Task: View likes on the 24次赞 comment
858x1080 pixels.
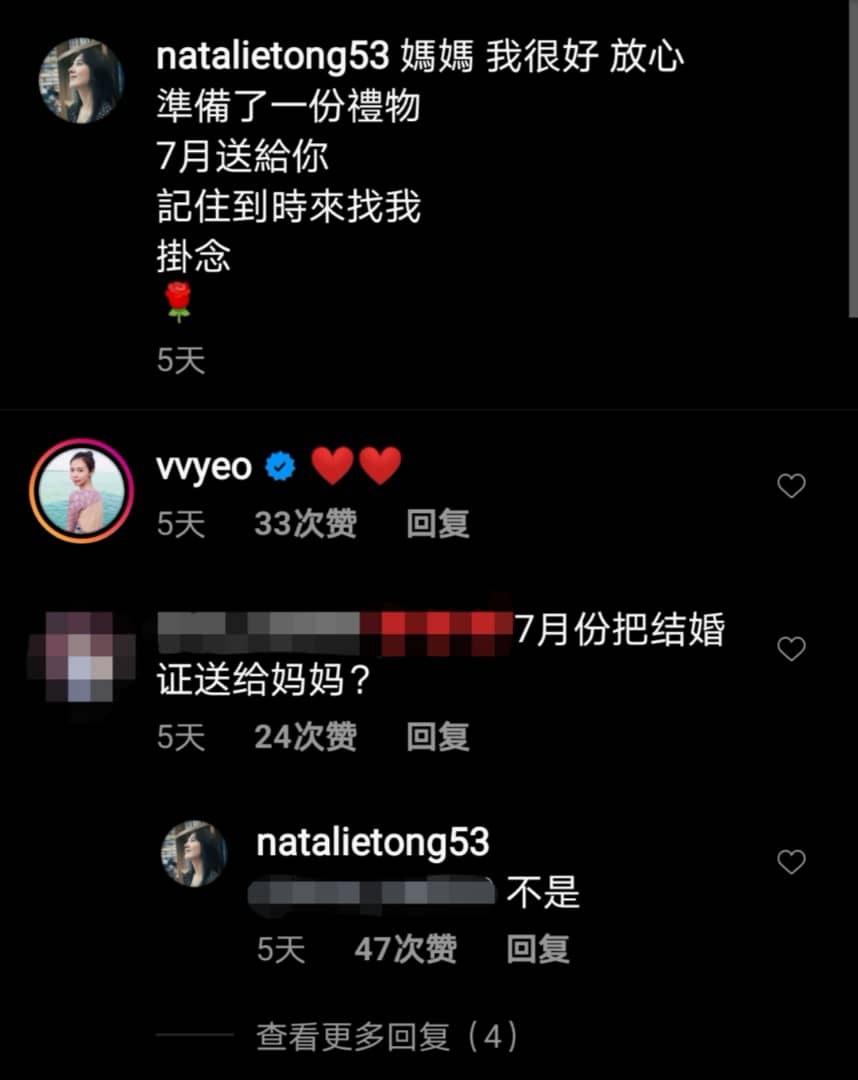Action: pyautogui.click(x=305, y=737)
